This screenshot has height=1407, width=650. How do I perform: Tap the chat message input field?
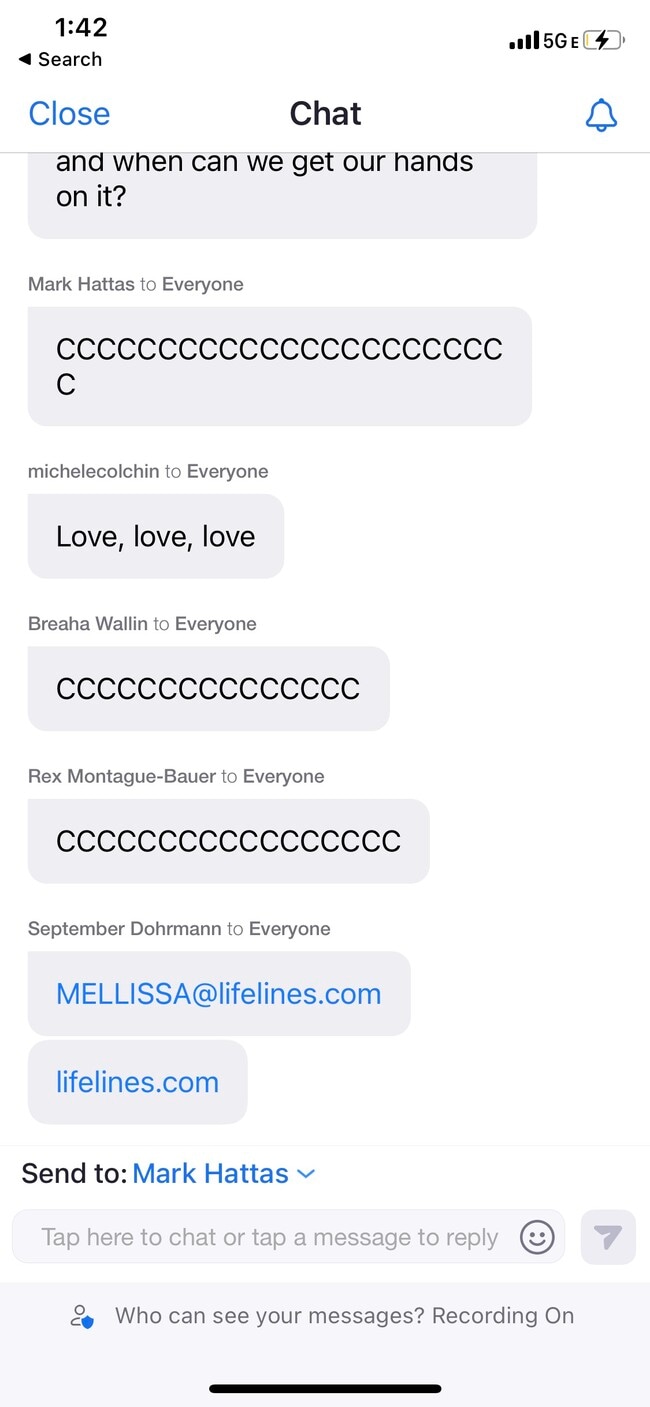(269, 1238)
